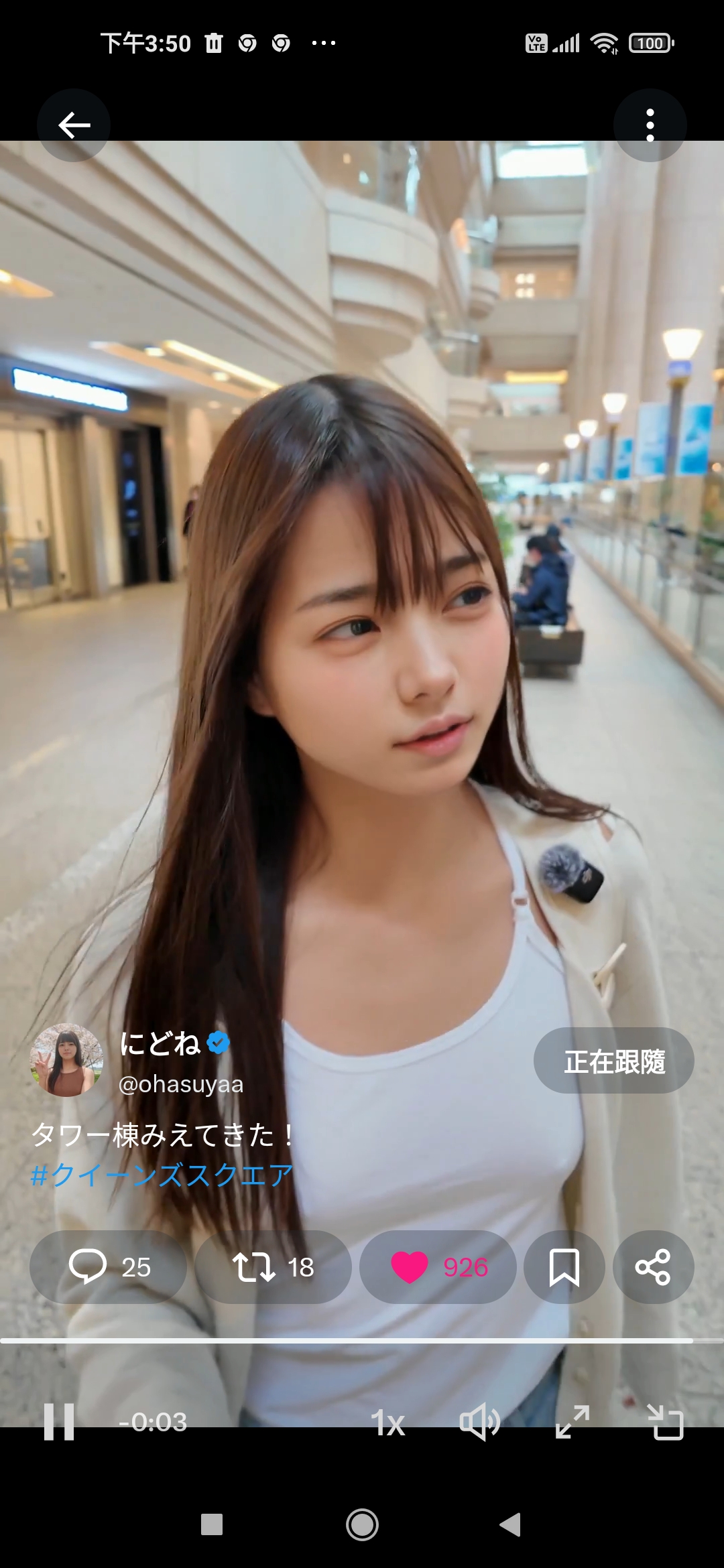This screenshot has width=724, height=1568.
Task: Tap the system home button
Action: pos(362,1525)
